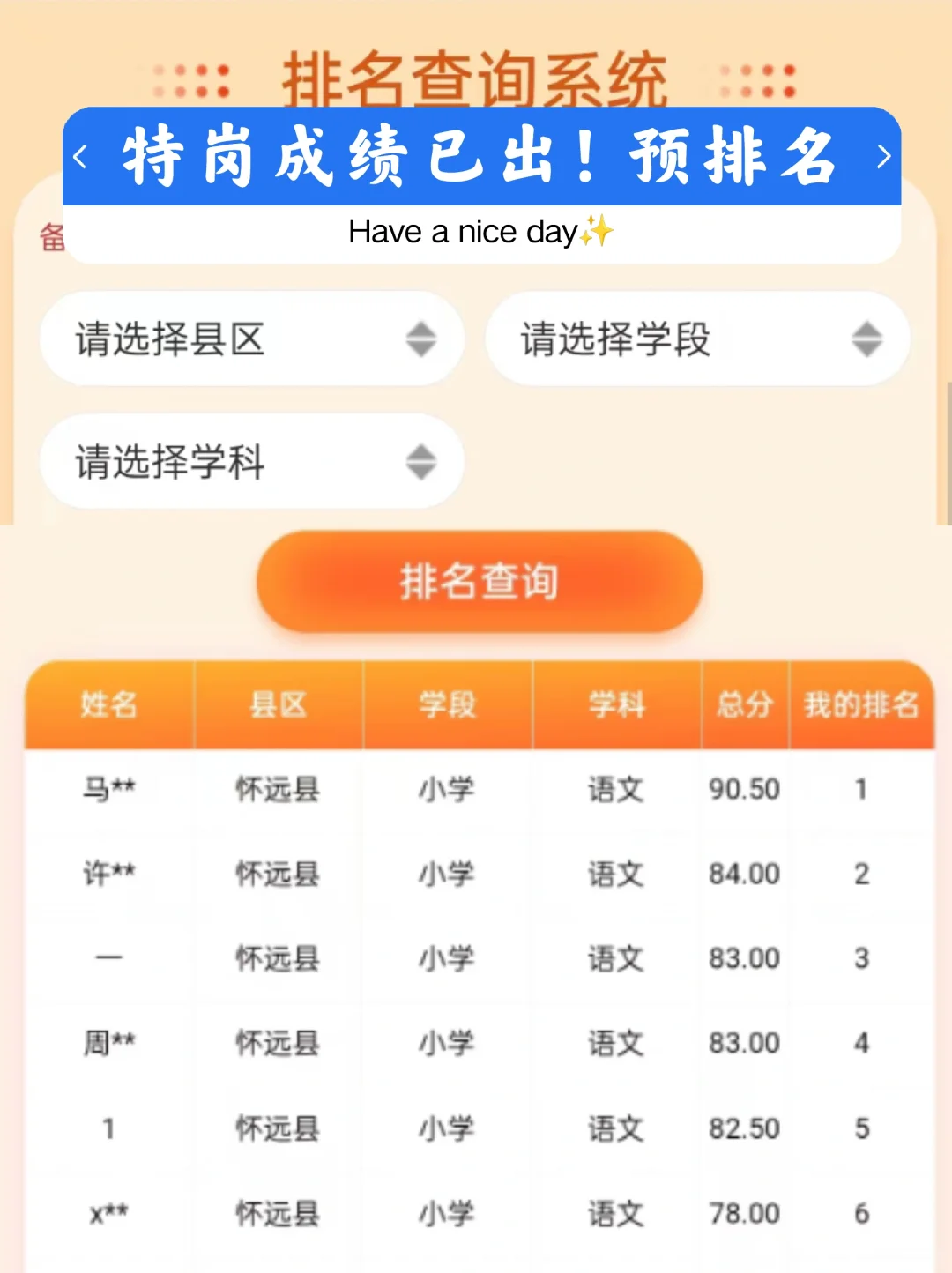952x1273 pixels.
Task: Click the 我的排名 column header
Action: [x=861, y=704]
